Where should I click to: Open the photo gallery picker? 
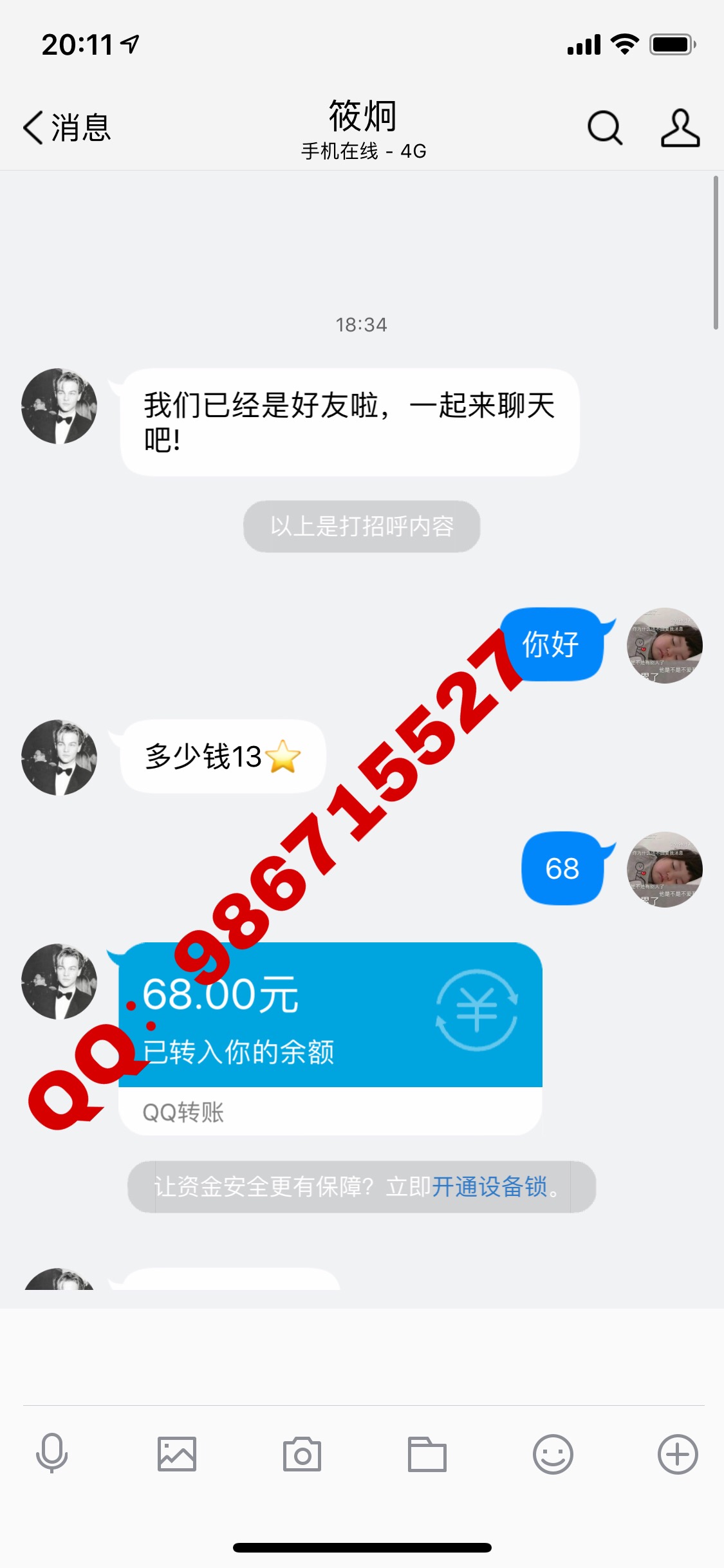coord(177,1453)
